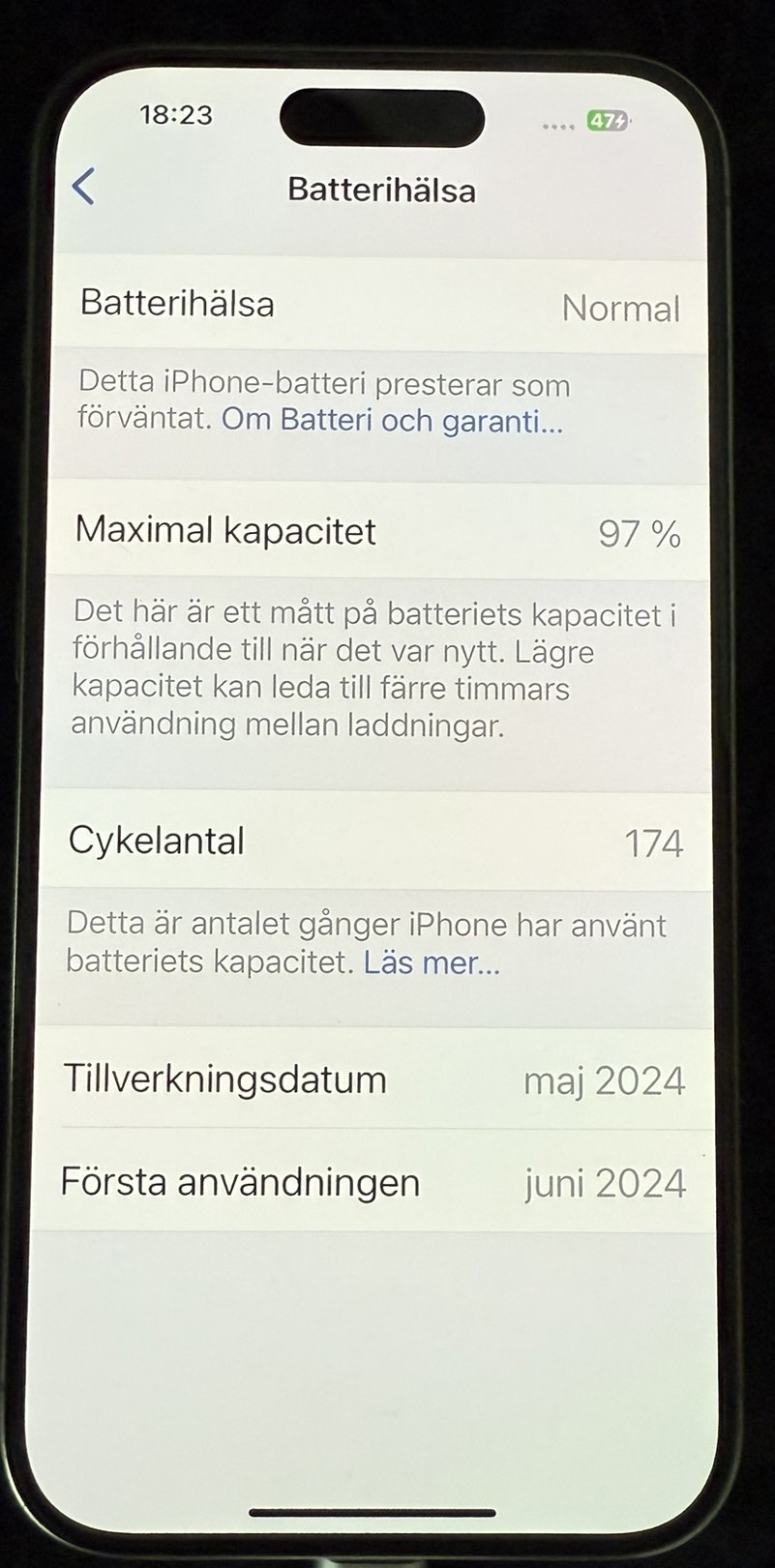Open the Läs mer link under Cykelantal

[432, 962]
